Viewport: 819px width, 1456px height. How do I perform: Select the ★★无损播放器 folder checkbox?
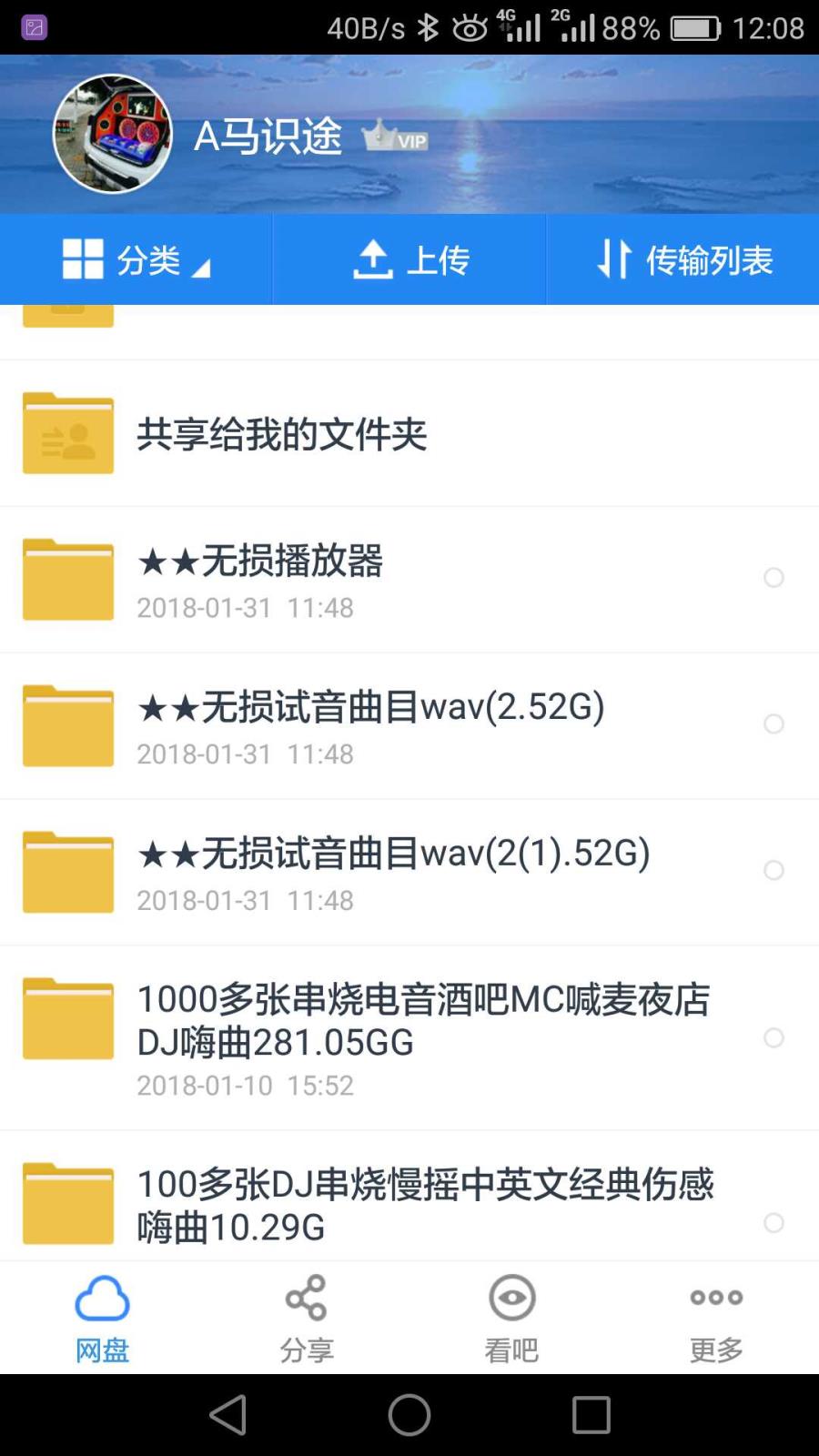pos(773,578)
